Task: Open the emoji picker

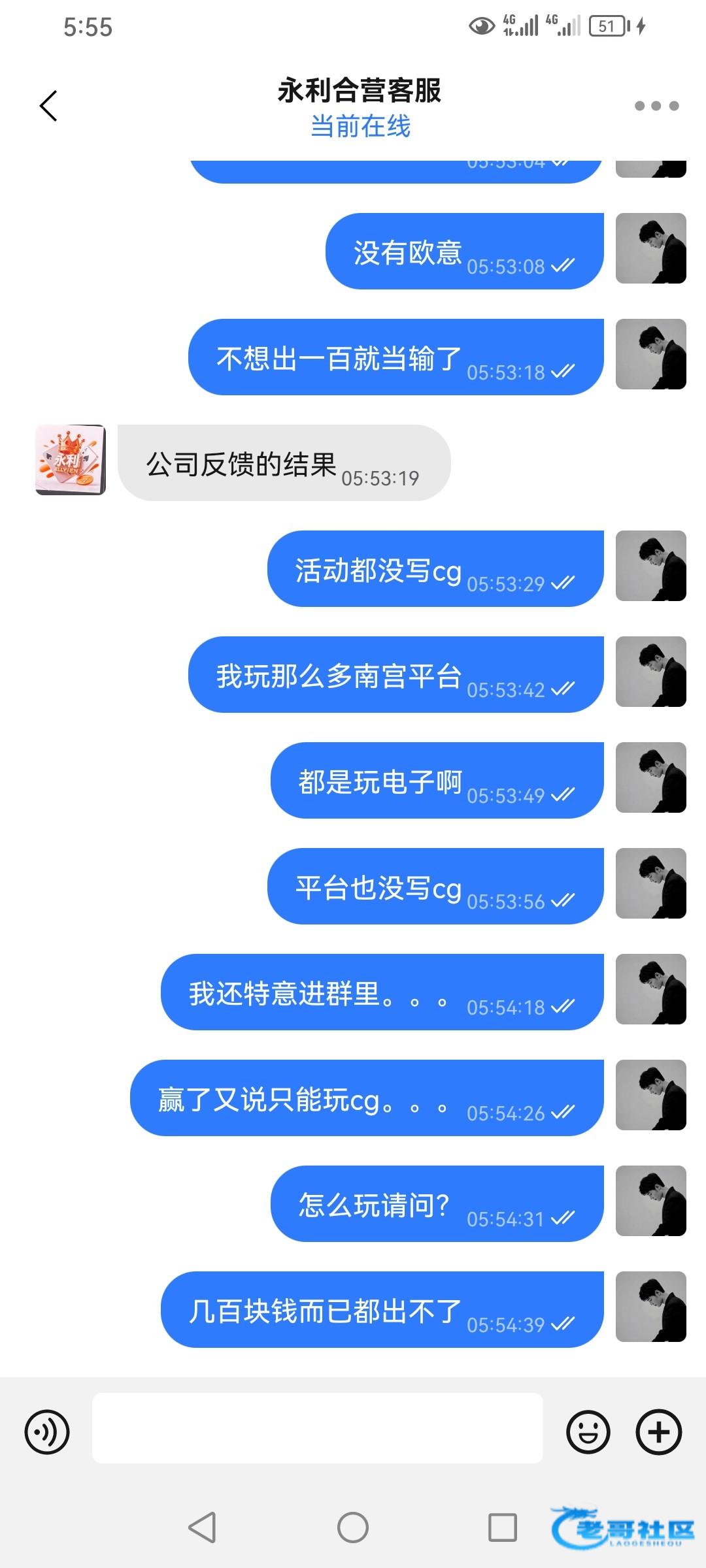Action: tap(588, 1432)
